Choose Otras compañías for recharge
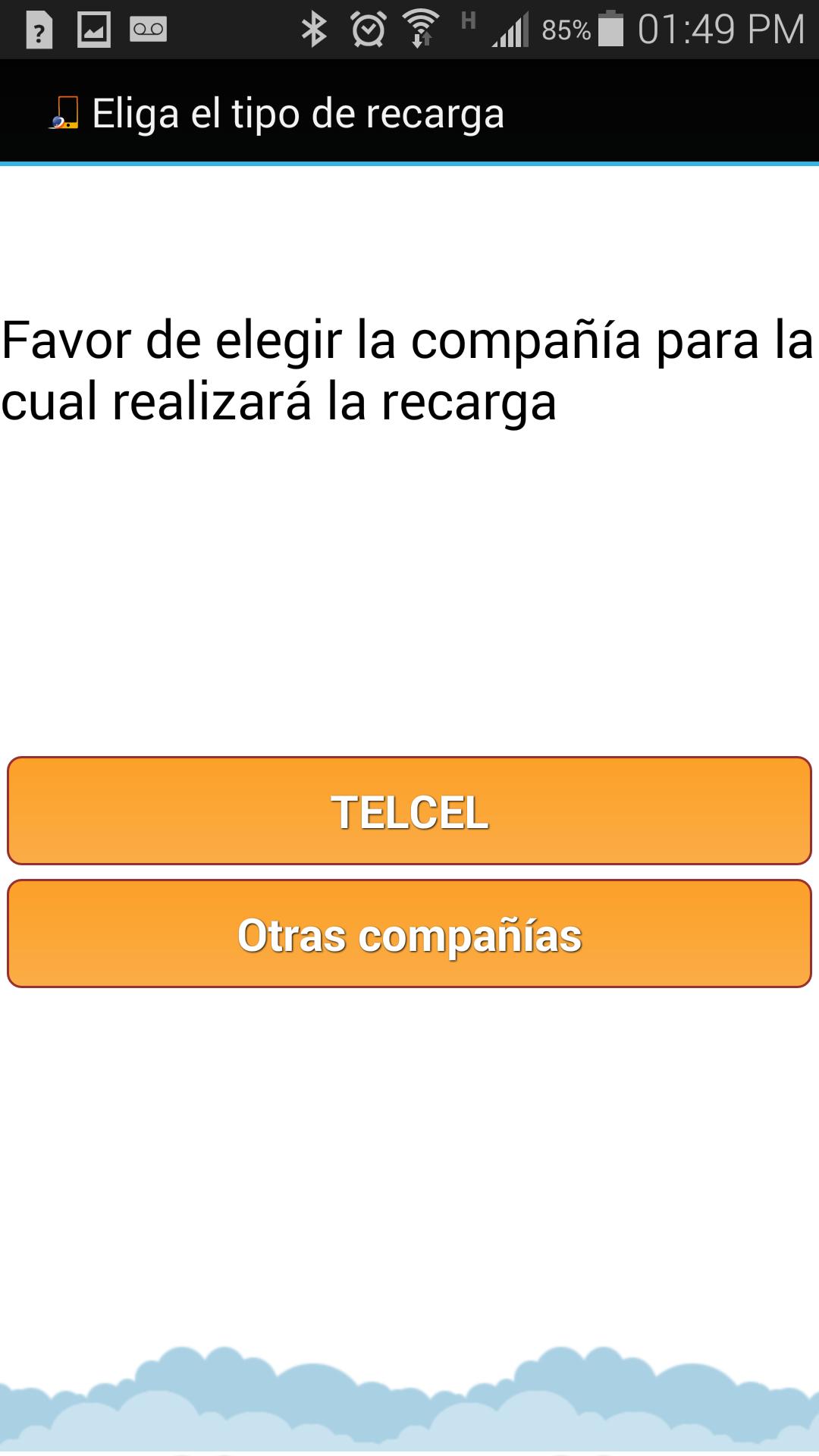The image size is (819, 1456). [x=409, y=934]
